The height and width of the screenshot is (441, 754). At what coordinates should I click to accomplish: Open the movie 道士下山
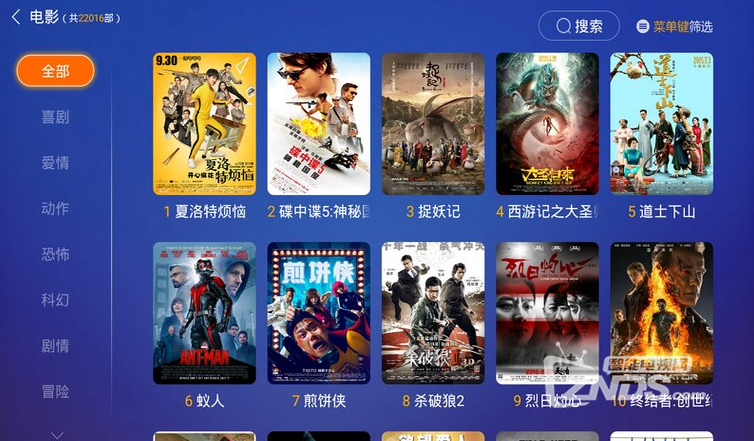click(661, 124)
